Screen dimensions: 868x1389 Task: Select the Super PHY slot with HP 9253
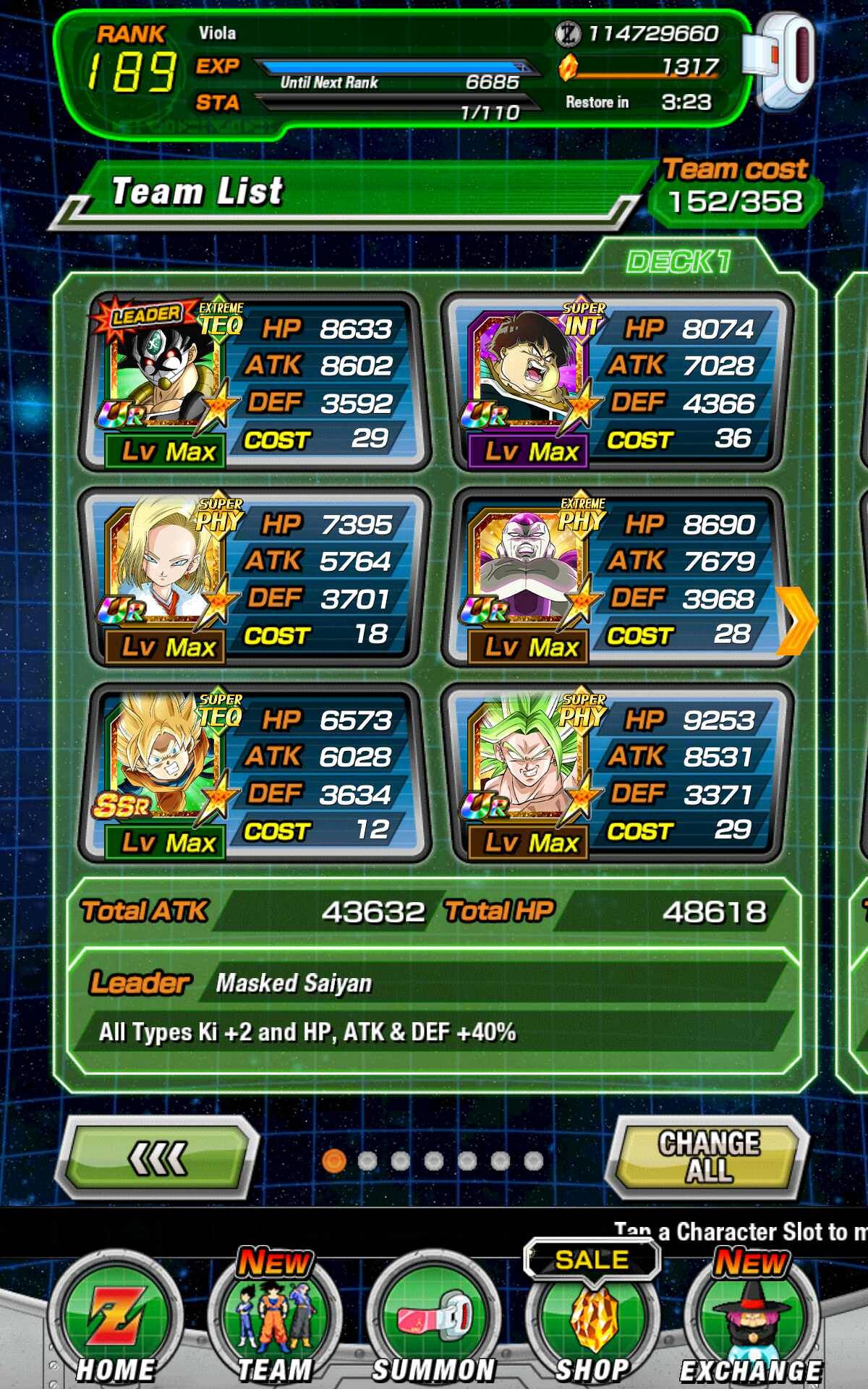click(618, 773)
